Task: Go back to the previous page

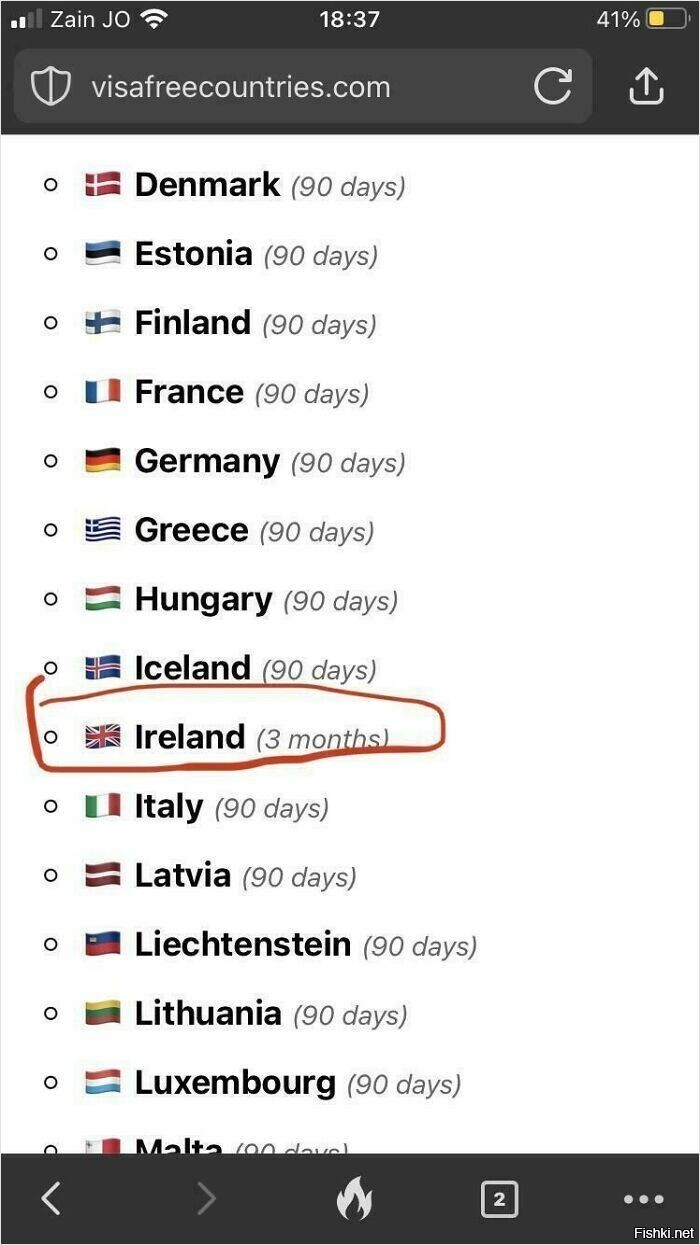Action: pyautogui.click(x=51, y=1198)
